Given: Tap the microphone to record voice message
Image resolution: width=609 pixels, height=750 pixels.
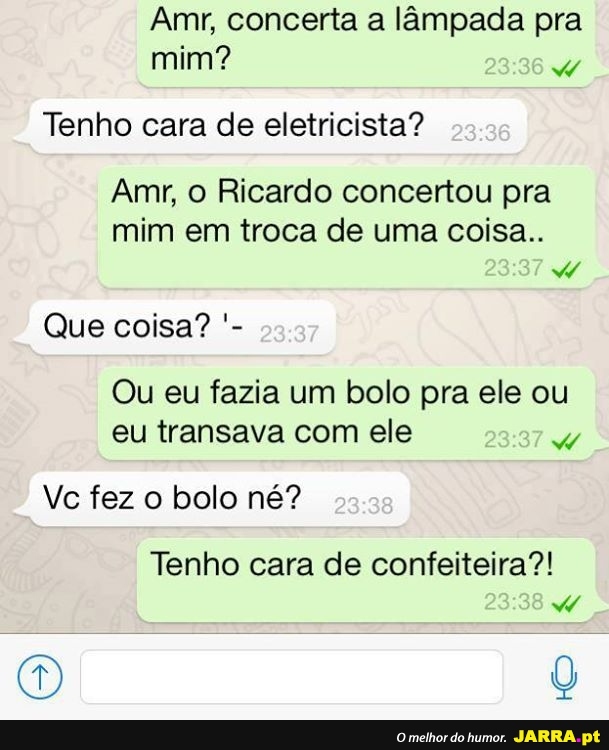Looking at the screenshot, I should pyautogui.click(x=565, y=677).
